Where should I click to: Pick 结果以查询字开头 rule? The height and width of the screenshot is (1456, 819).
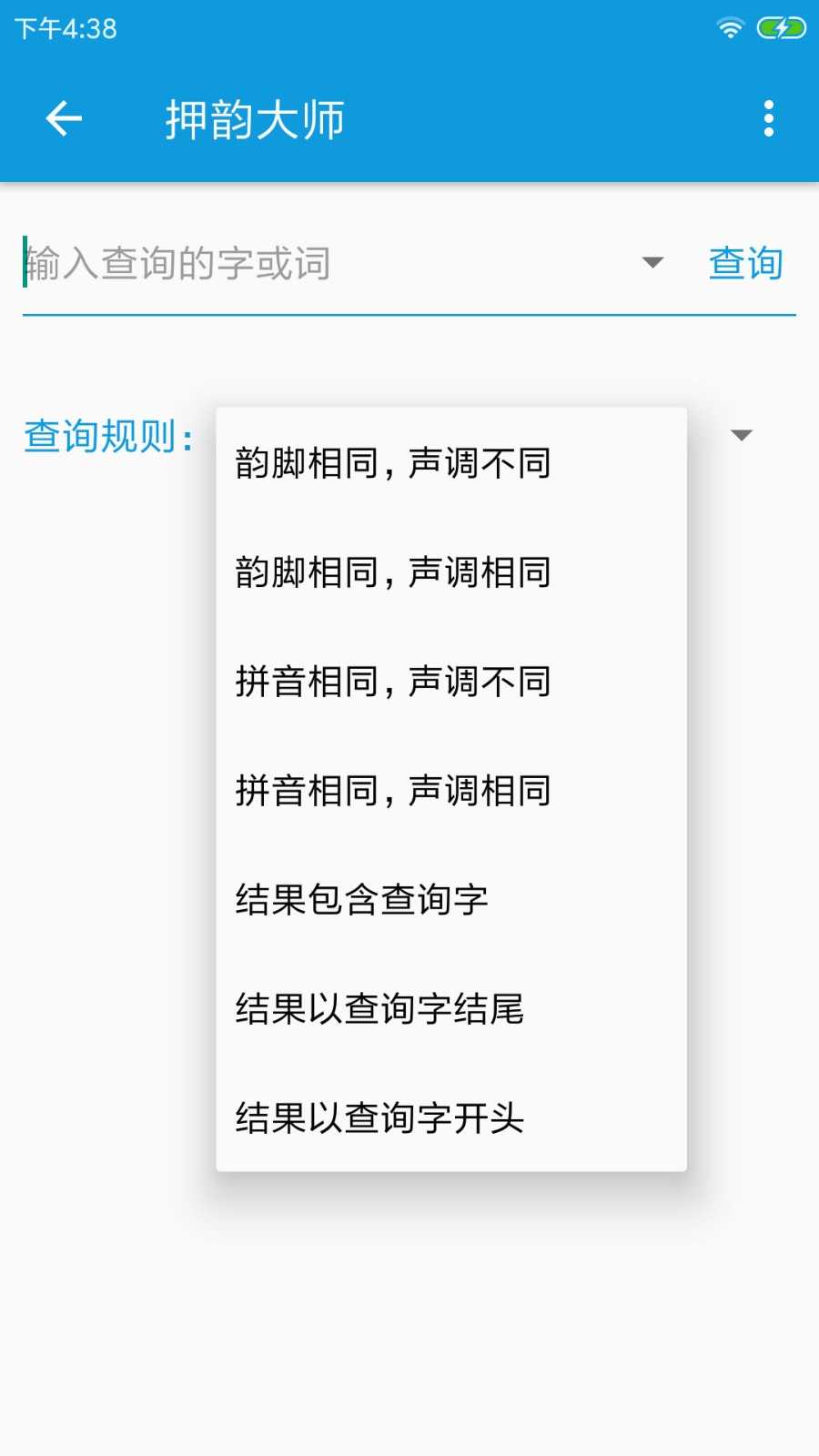point(450,1118)
